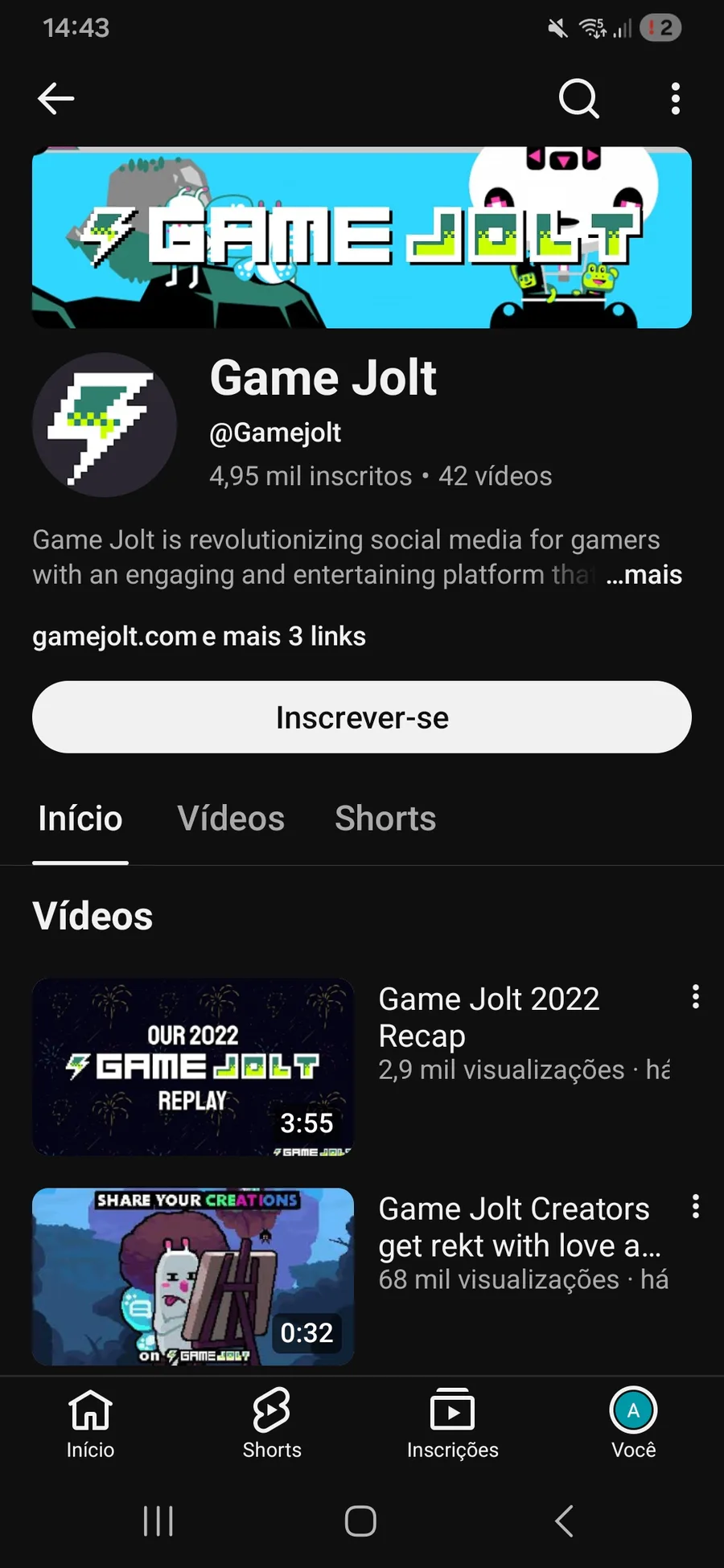This screenshot has width=724, height=1568.
Task: Open the system recent apps view
Action: [x=158, y=1521]
